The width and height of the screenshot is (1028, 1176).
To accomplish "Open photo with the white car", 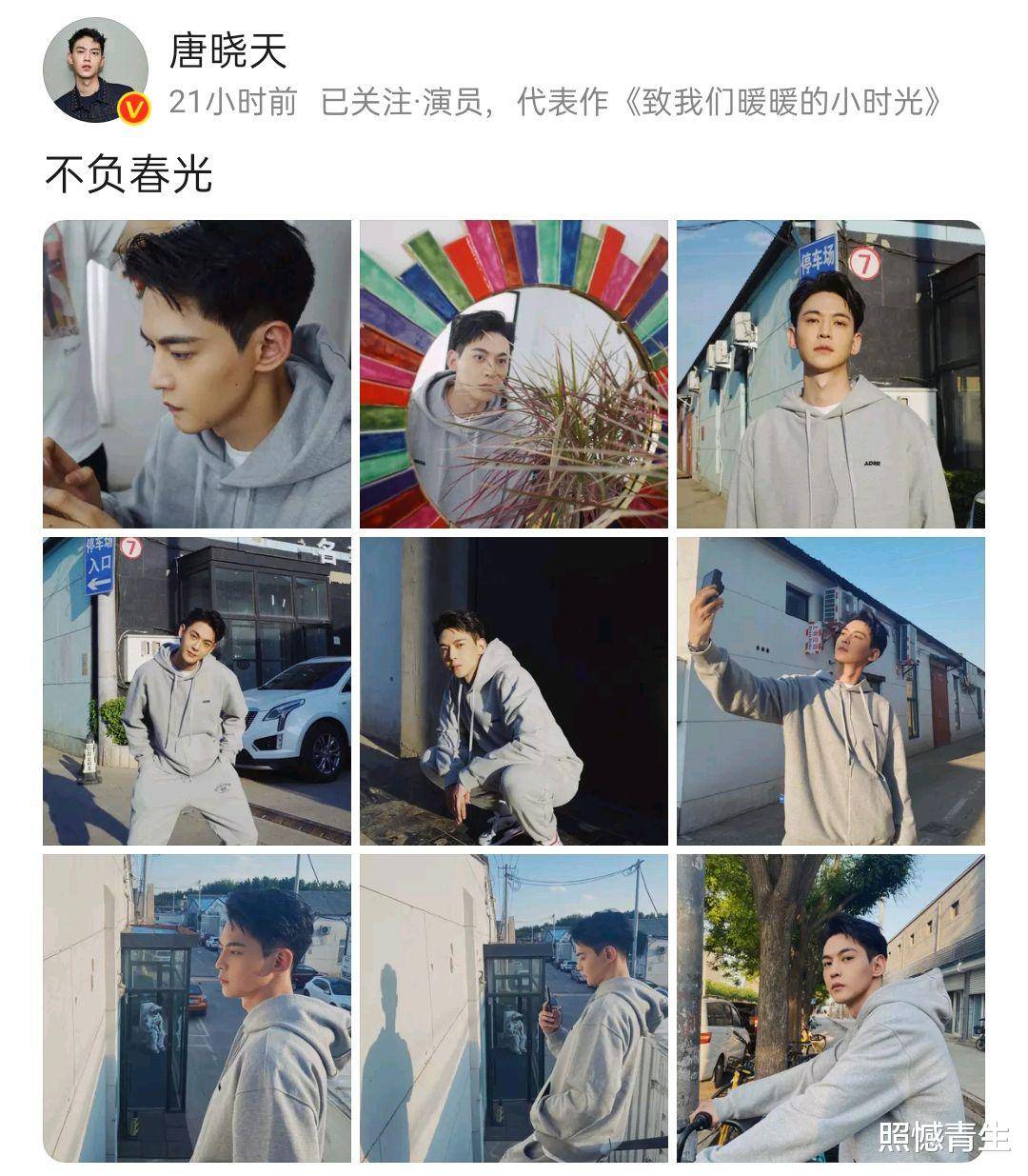I will coord(197,691).
